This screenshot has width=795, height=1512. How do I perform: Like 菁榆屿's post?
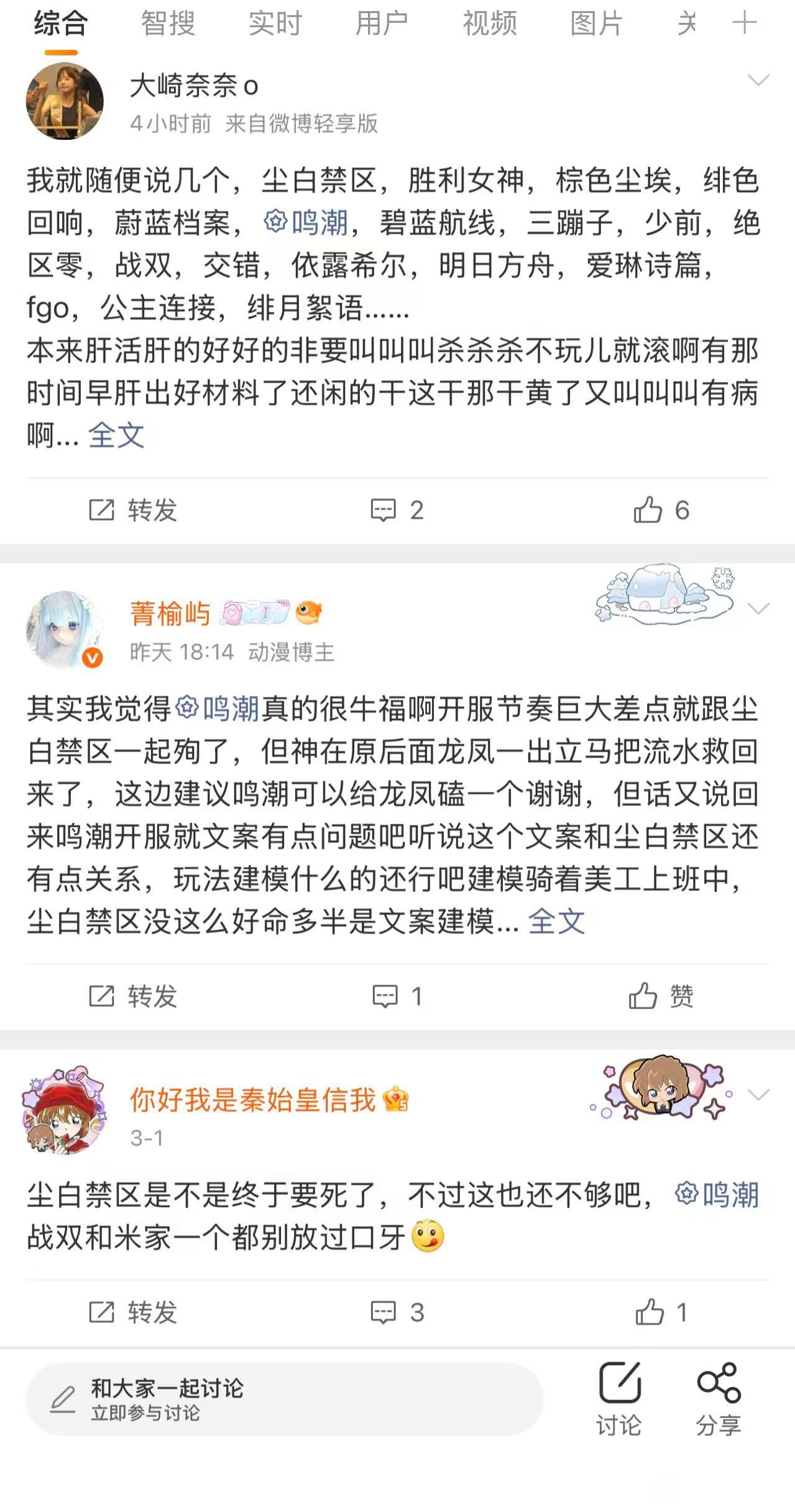pyautogui.click(x=661, y=996)
